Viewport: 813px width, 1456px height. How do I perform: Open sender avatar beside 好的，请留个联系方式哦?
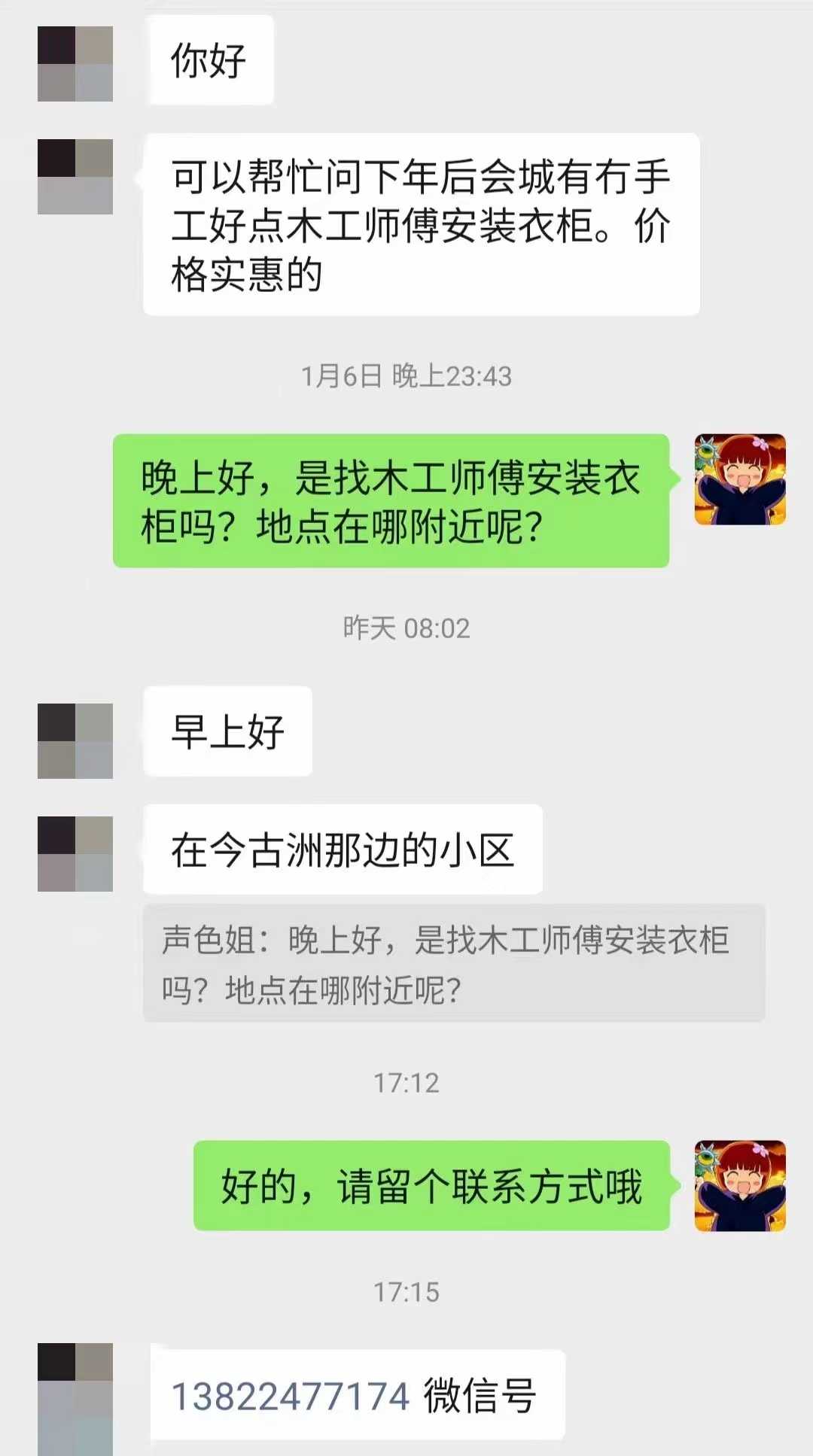[x=740, y=1186]
